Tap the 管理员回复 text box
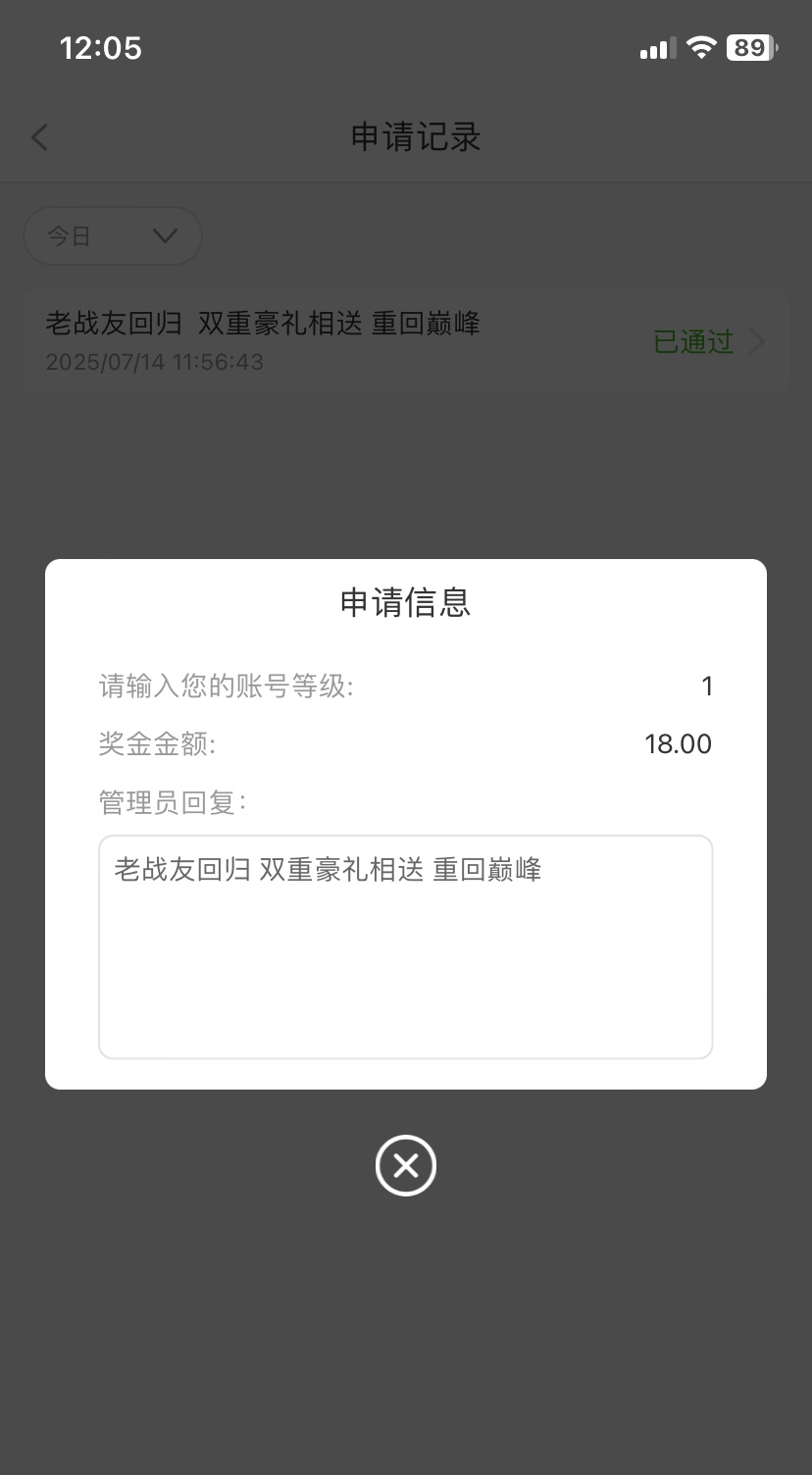 point(405,946)
